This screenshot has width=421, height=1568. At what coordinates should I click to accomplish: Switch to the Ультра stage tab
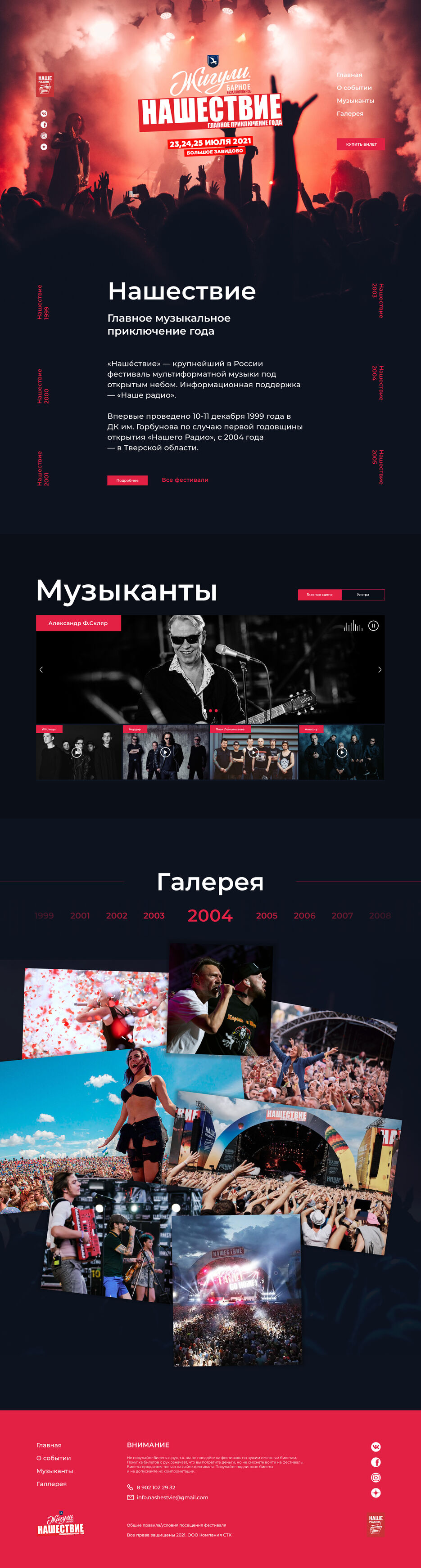[x=363, y=595]
